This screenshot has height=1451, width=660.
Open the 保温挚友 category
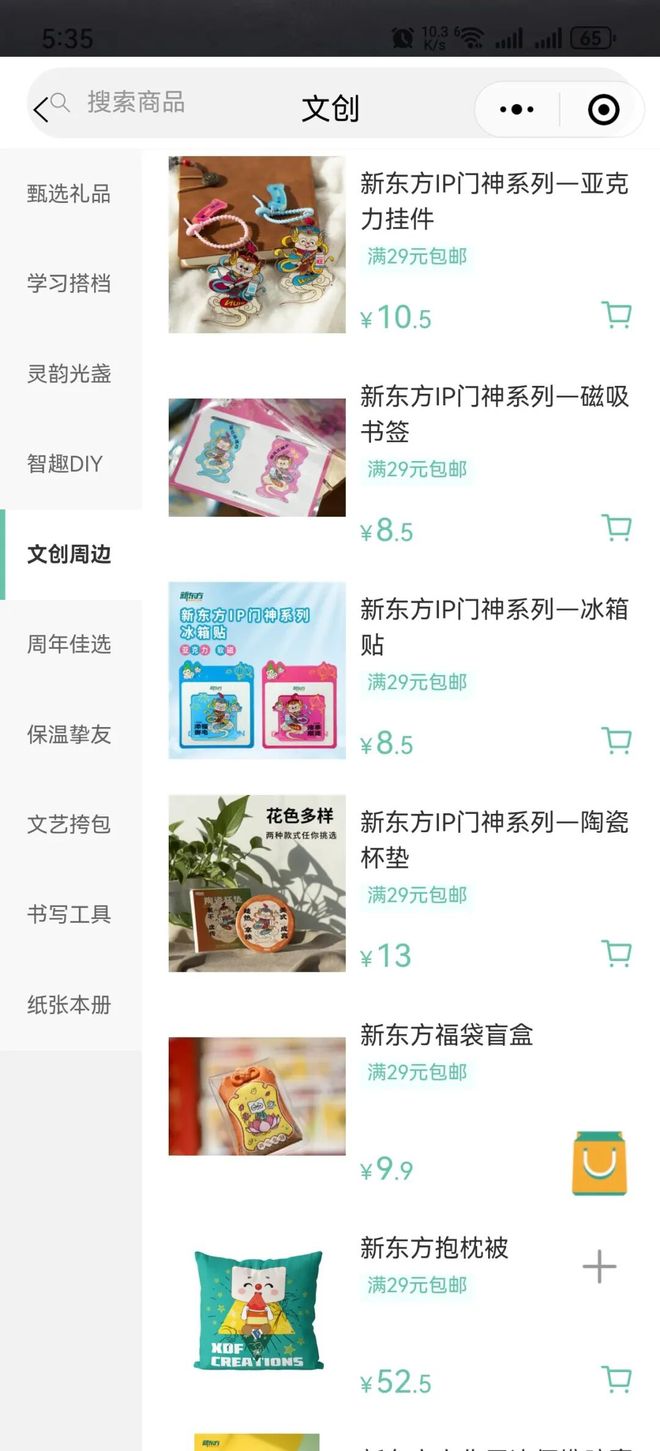coord(69,734)
